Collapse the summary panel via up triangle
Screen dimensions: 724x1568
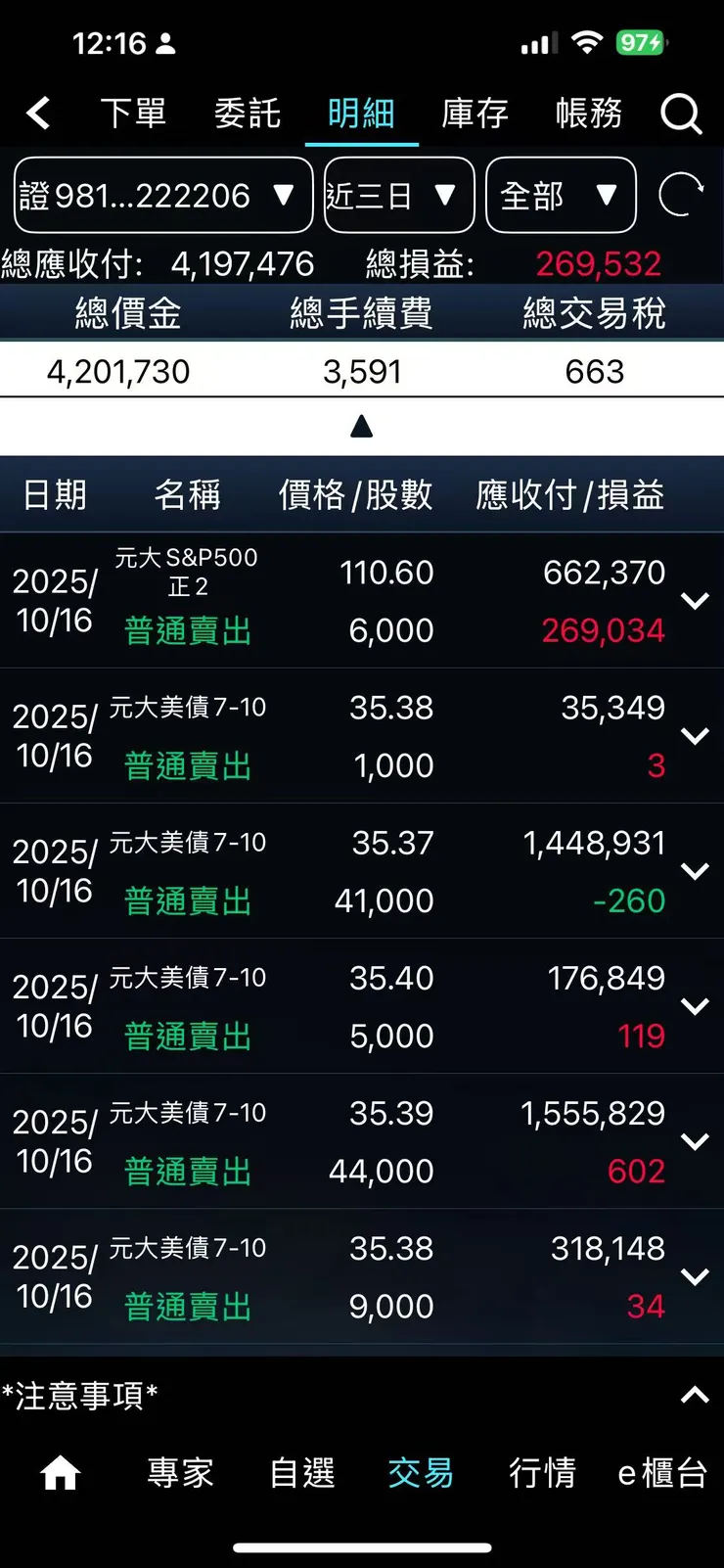coord(362,425)
